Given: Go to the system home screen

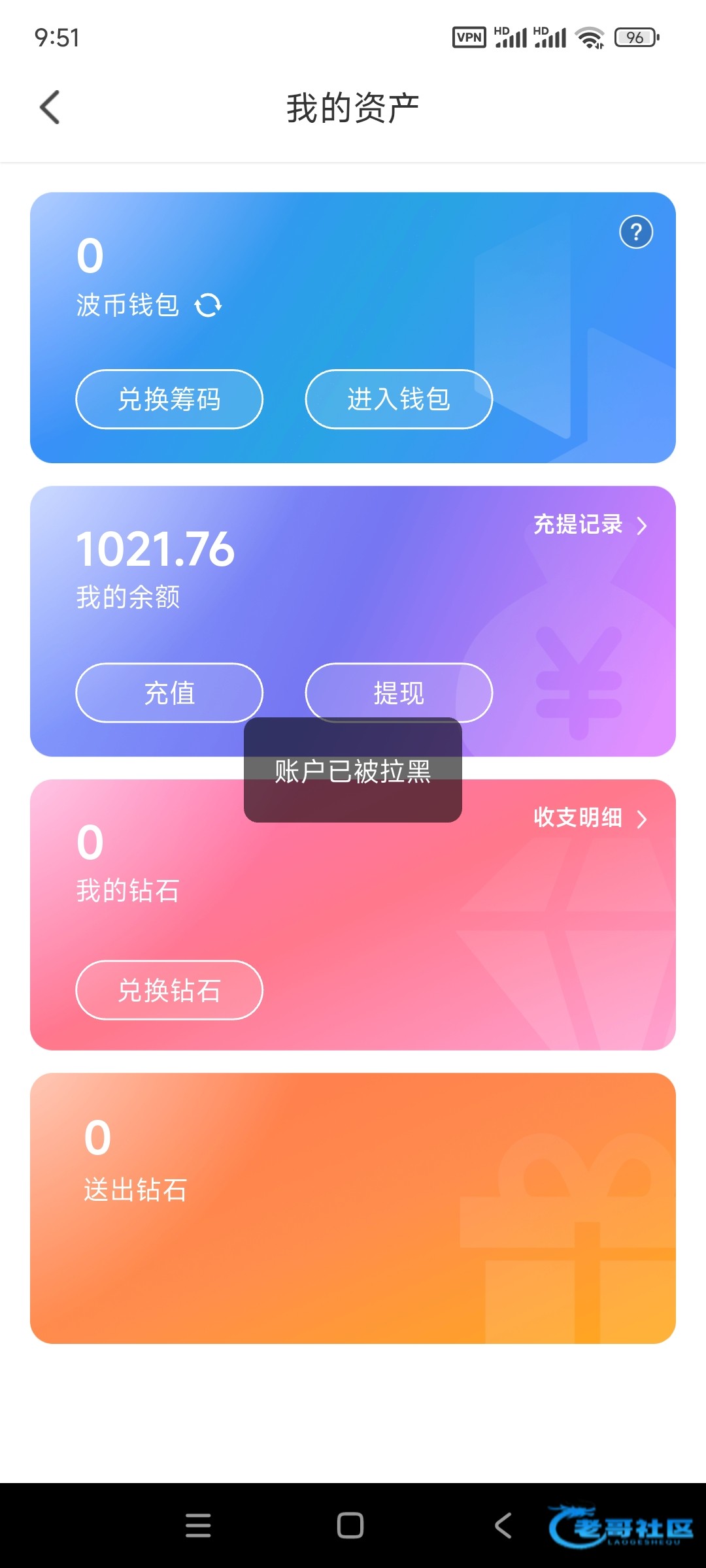Looking at the screenshot, I should pos(350,1526).
